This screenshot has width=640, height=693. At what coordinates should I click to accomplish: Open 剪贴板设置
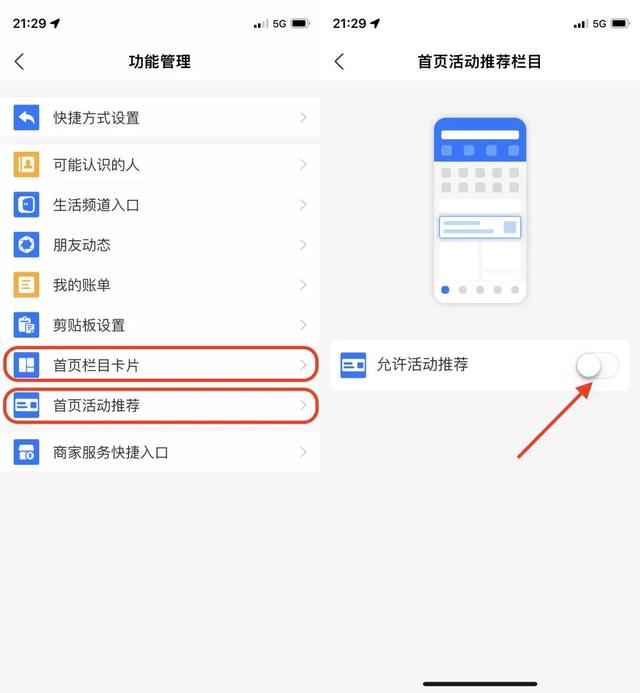click(x=160, y=325)
